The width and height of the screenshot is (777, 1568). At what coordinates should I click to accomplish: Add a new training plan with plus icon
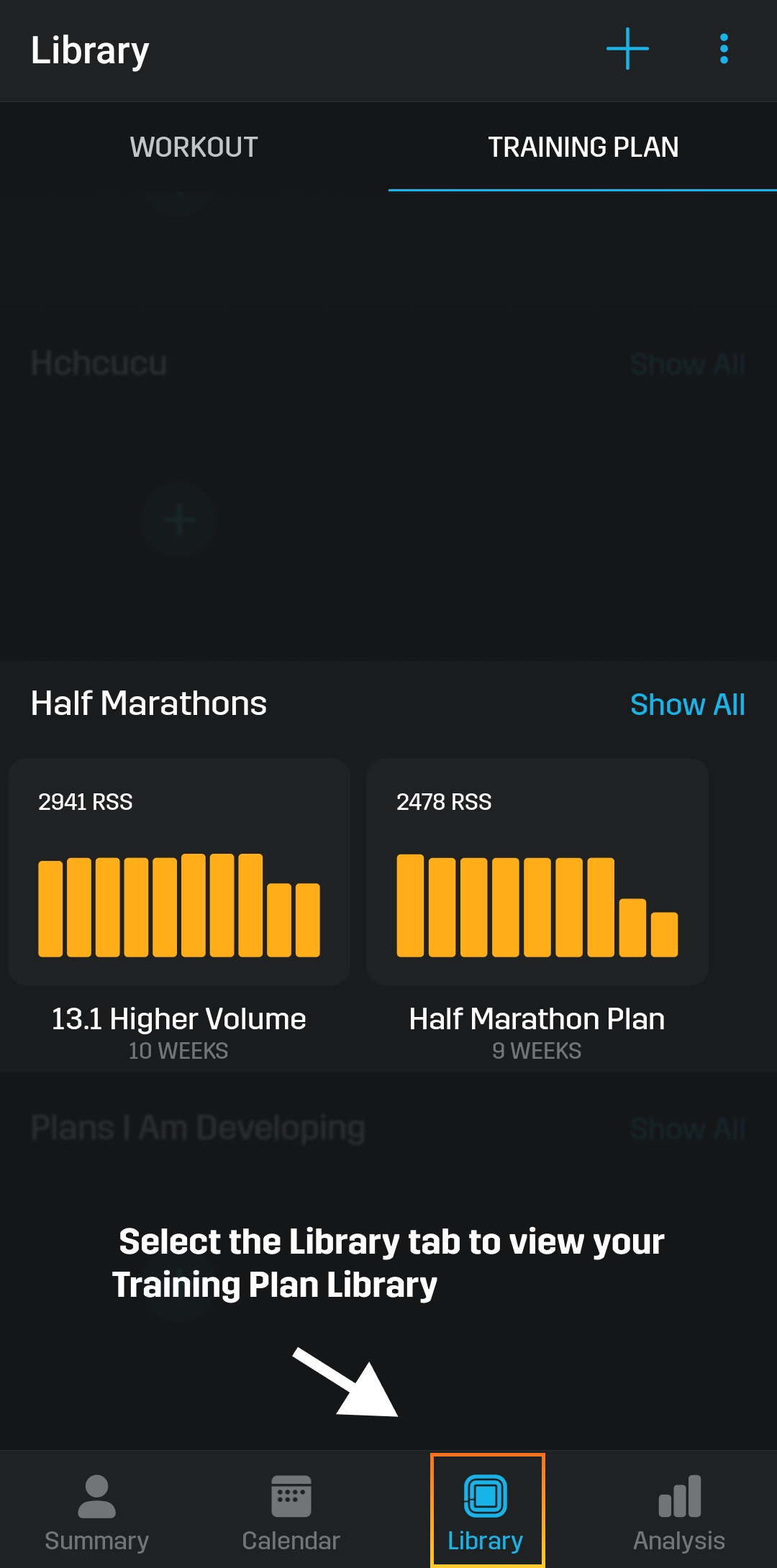pyautogui.click(x=627, y=49)
